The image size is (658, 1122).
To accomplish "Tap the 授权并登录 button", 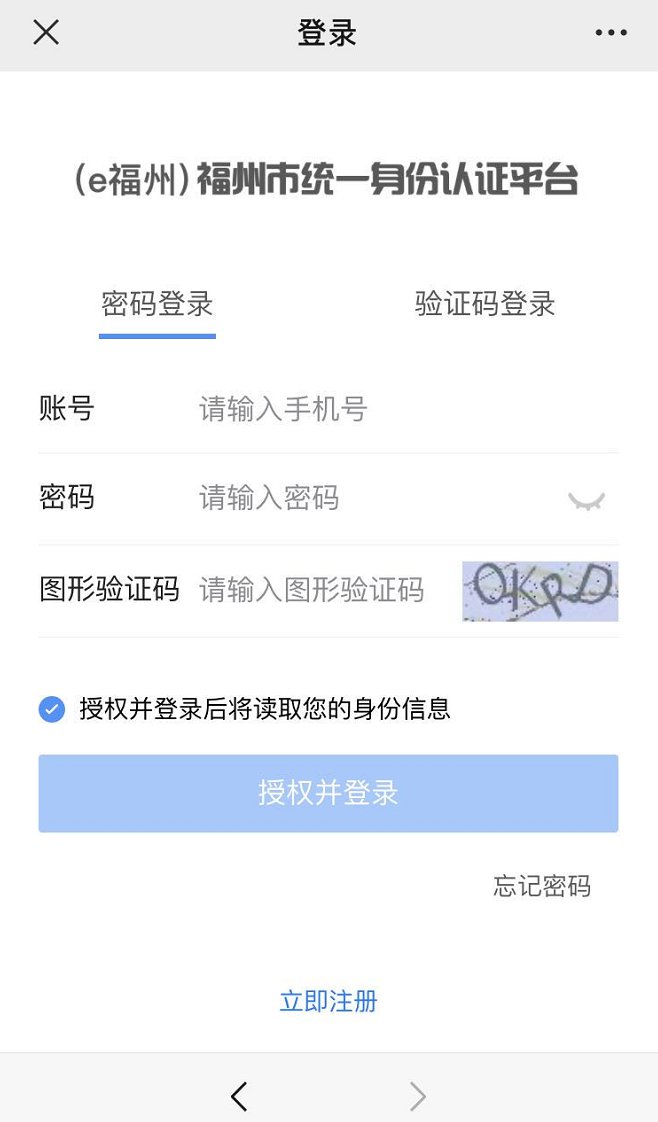I will pyautogui.click(x=328, y=793).
